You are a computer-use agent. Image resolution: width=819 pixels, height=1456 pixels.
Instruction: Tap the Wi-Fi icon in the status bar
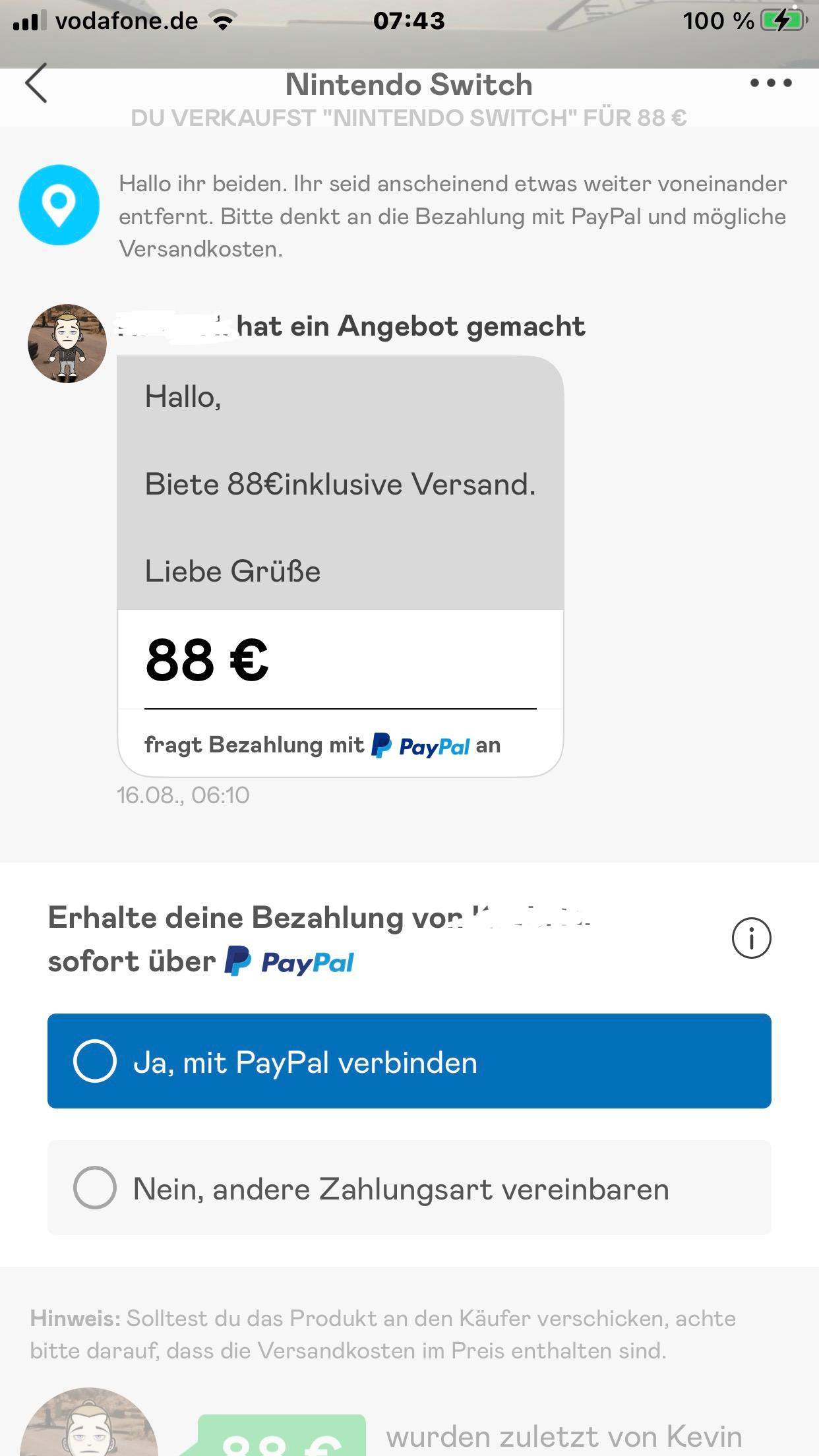[222, 20]
